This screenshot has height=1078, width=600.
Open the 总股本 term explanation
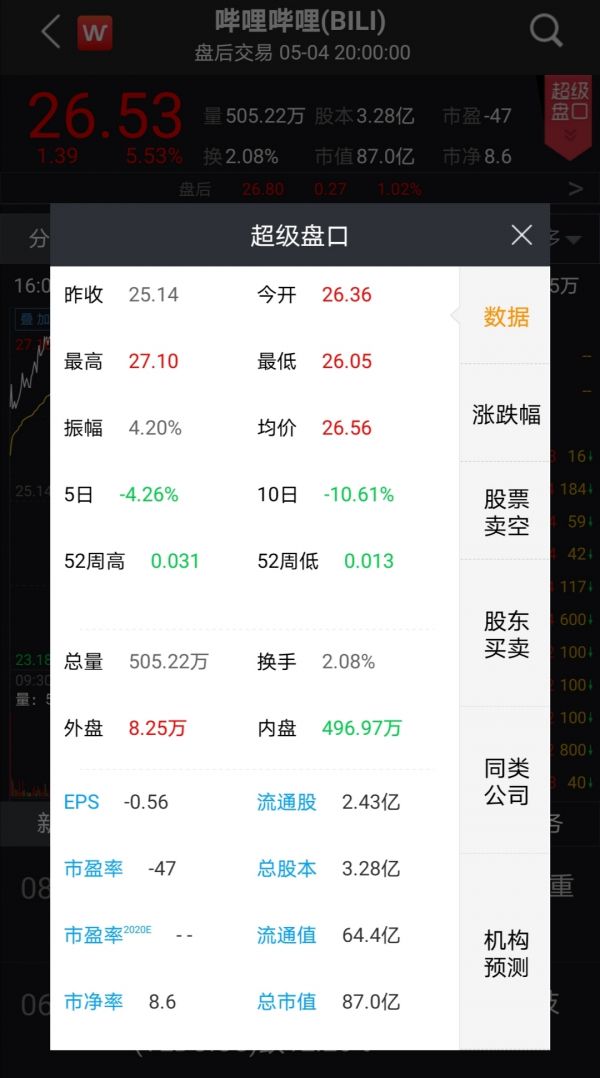(286, 869)
